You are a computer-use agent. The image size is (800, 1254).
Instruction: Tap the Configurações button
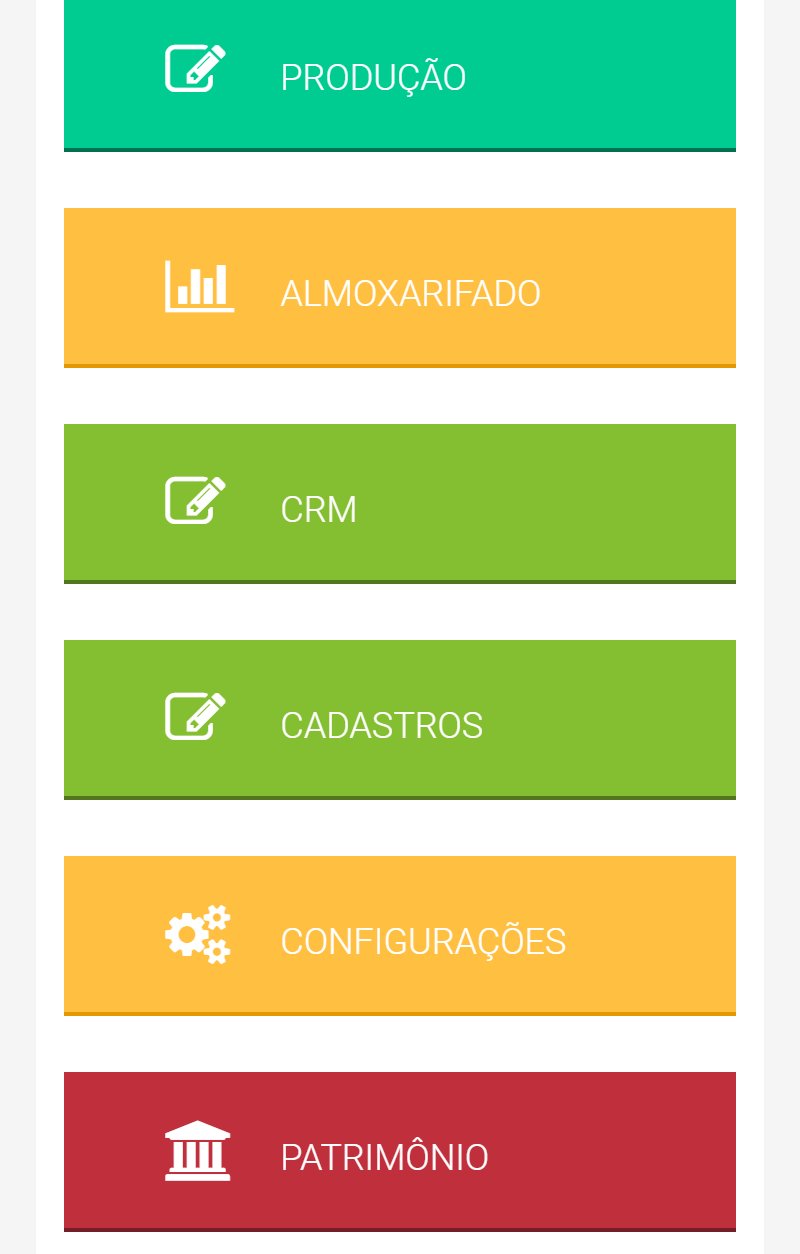coord(400,936)
